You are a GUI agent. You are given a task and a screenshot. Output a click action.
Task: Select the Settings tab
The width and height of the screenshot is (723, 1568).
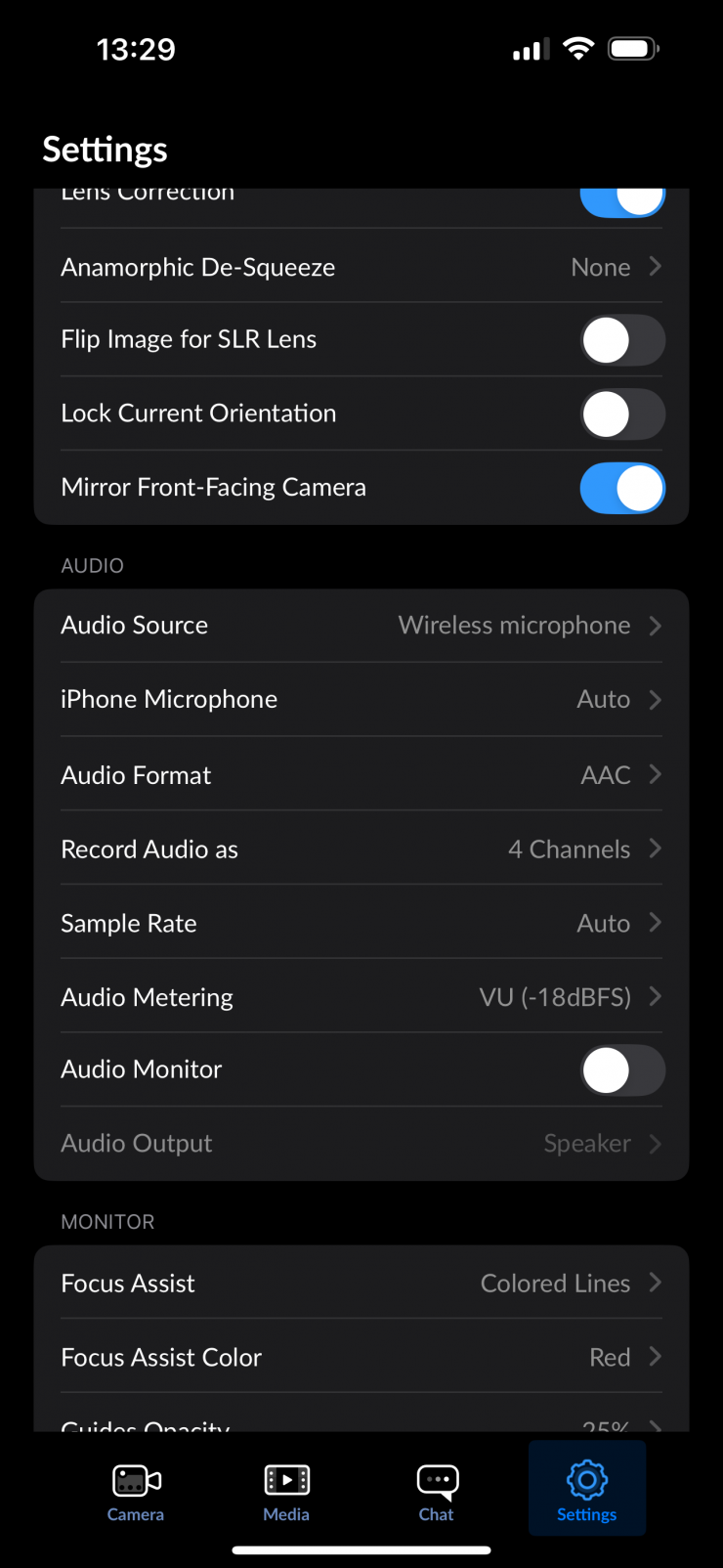tap(587, 1493)
